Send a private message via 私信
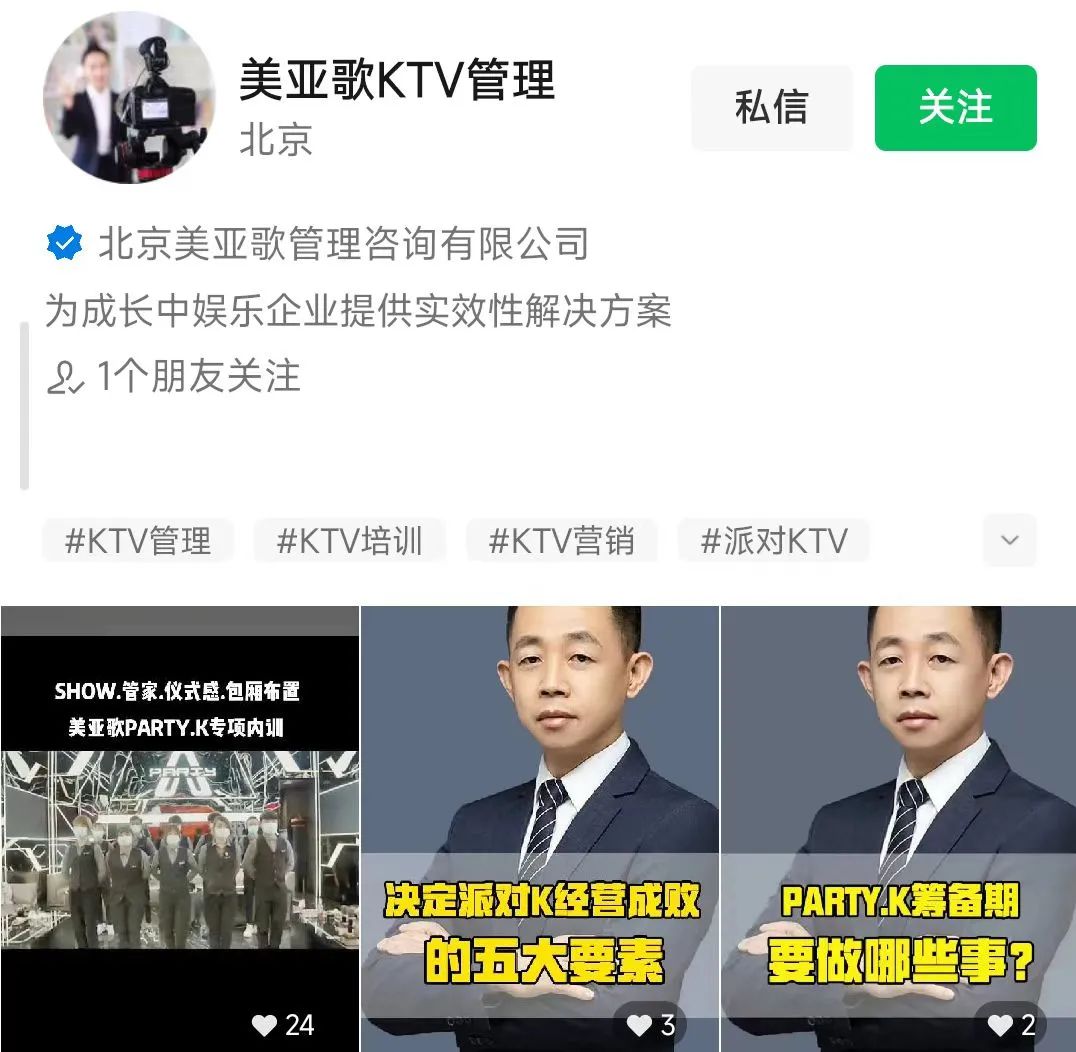This screenshot has width=1076, height=1052. tap(771, 108)
